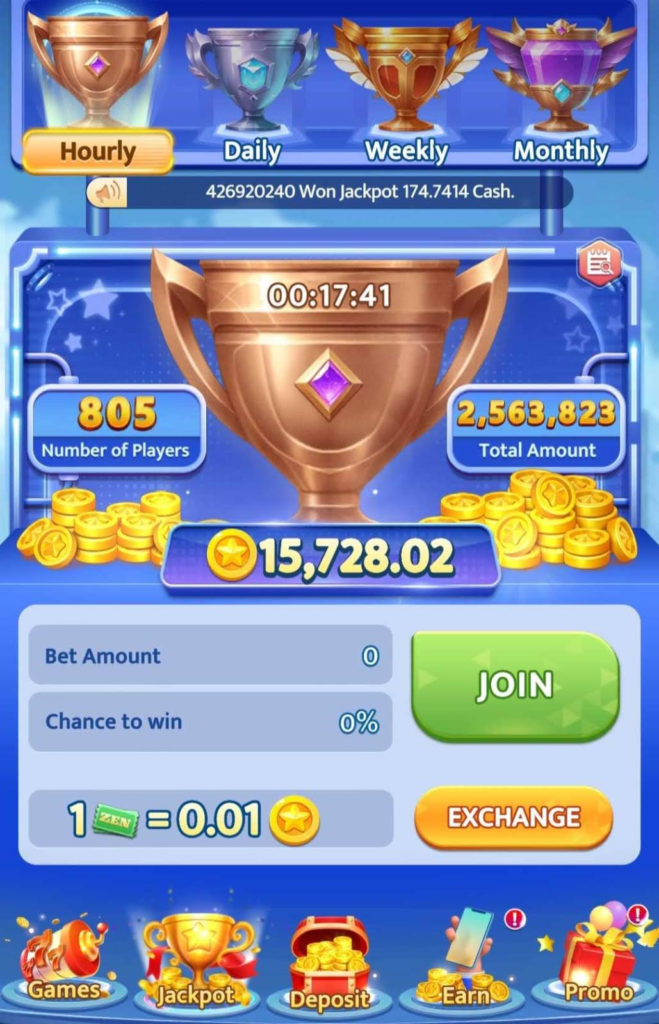The width and height of the screenshot is (659, 1024).
Task: Open the Jackpot section
Action: click(198, 960)
